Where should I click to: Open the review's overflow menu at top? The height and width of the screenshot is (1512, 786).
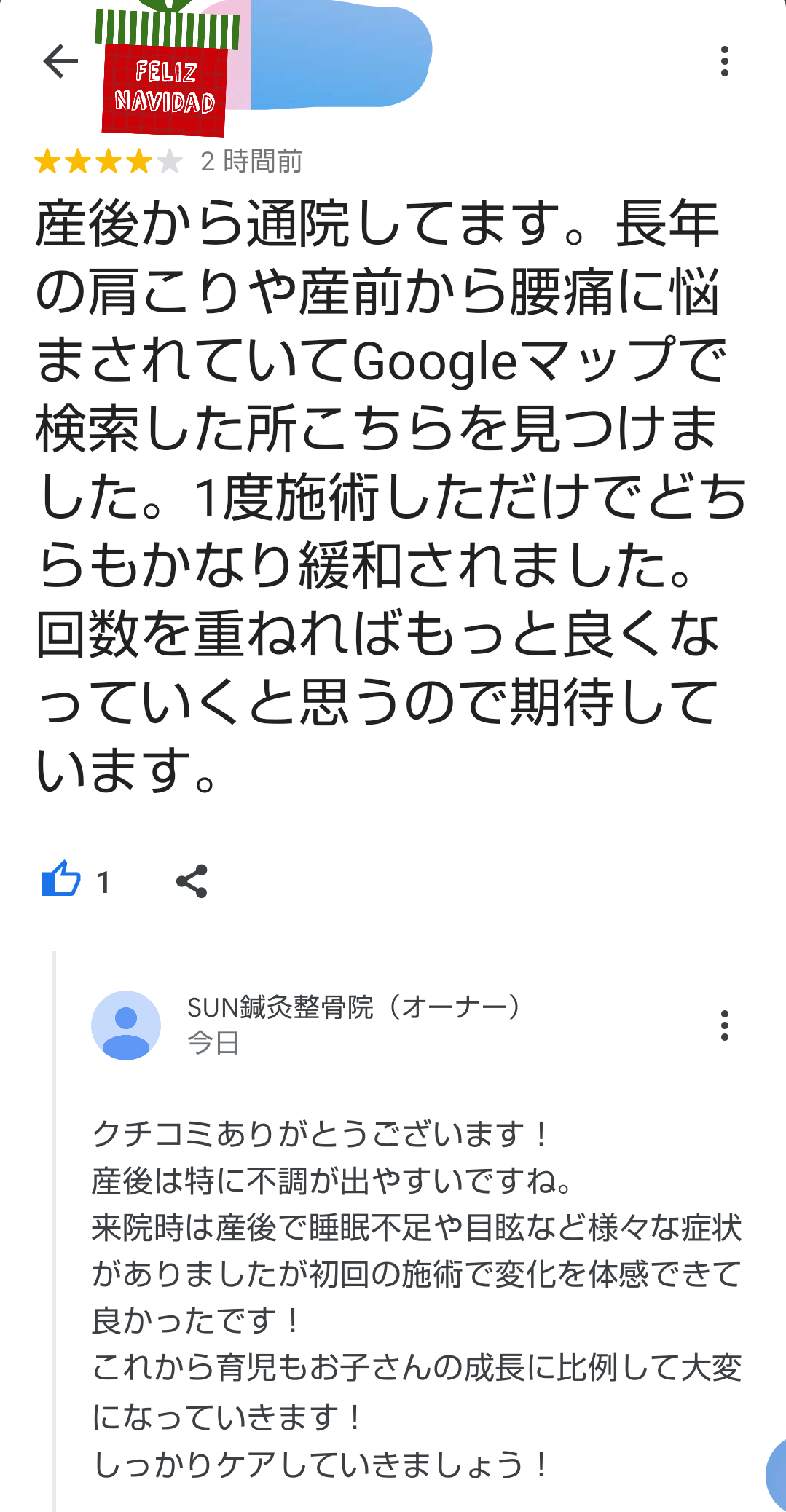(x=724, y=61)
